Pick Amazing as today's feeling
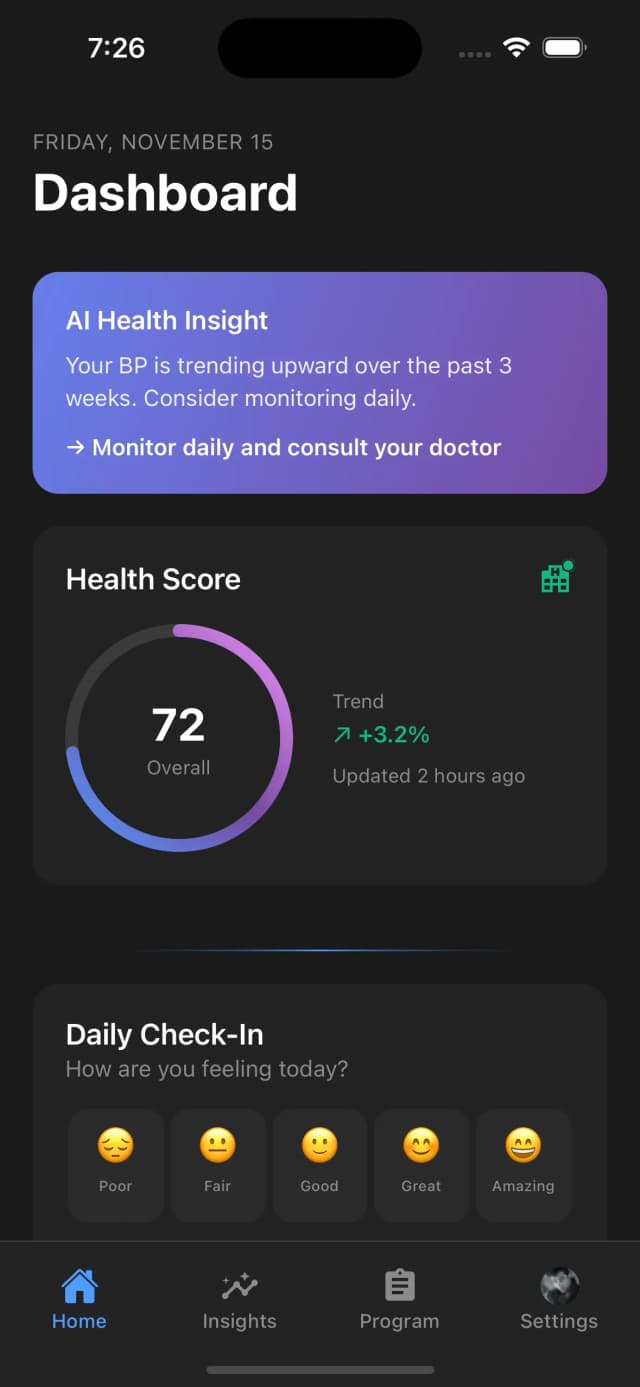Screen dimensions: 640x1387 (x=523, y=1164)
